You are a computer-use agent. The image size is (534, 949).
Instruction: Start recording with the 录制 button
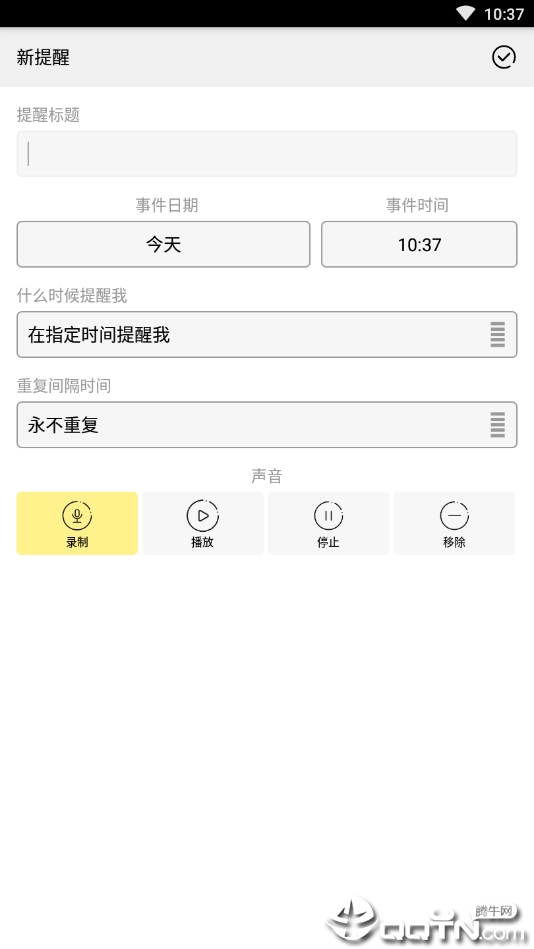point(77,523)
